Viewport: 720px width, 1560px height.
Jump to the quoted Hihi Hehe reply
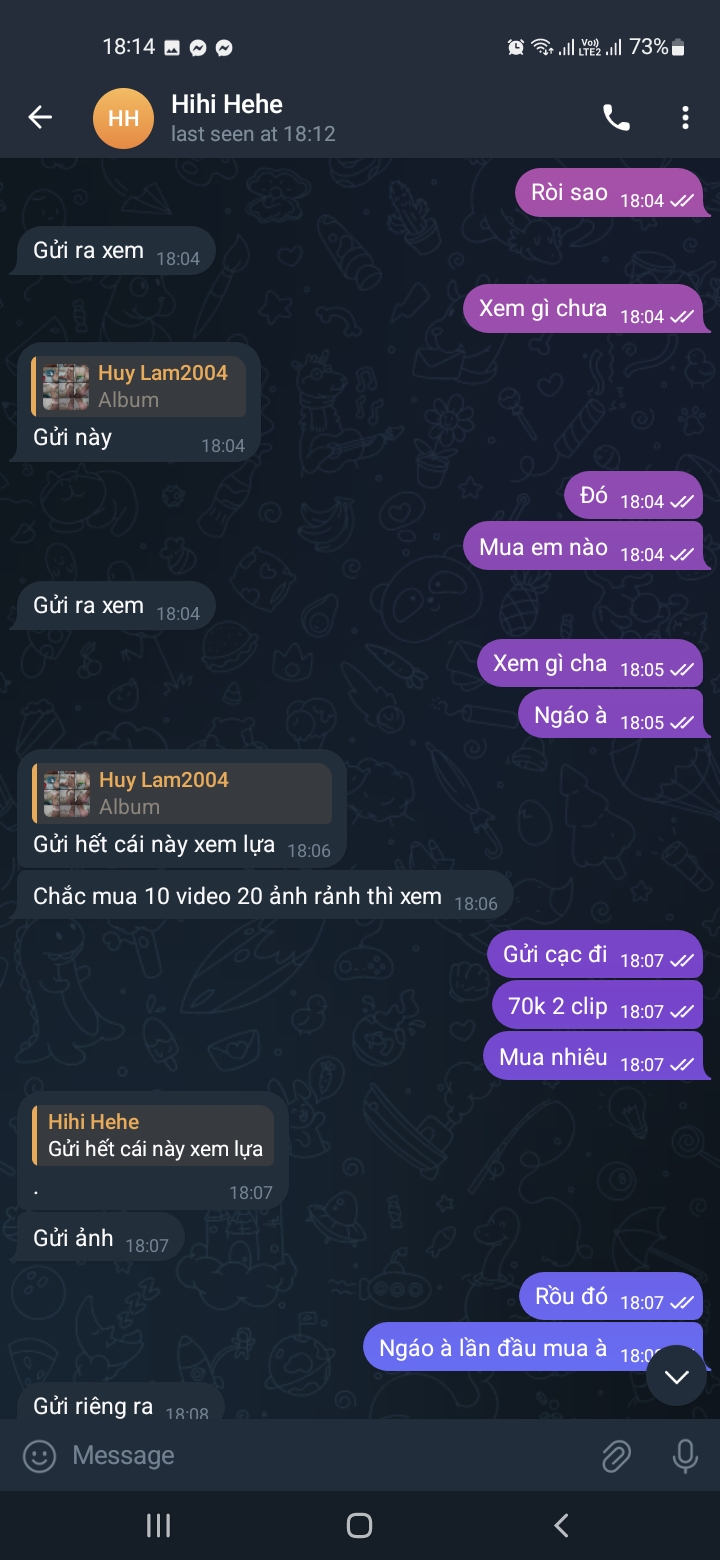coord(153,1135)
